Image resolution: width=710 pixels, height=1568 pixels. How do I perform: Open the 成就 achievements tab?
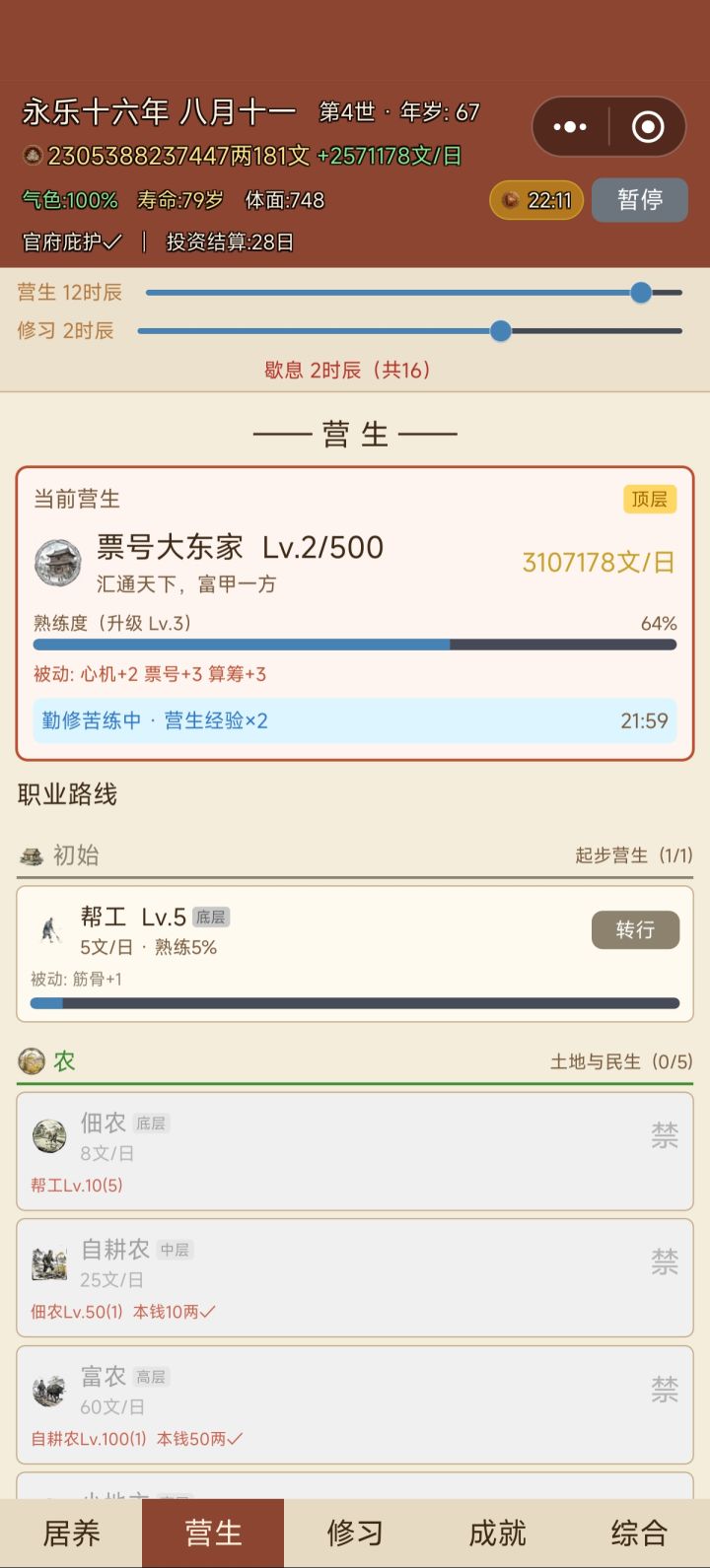click(497, 1533)
